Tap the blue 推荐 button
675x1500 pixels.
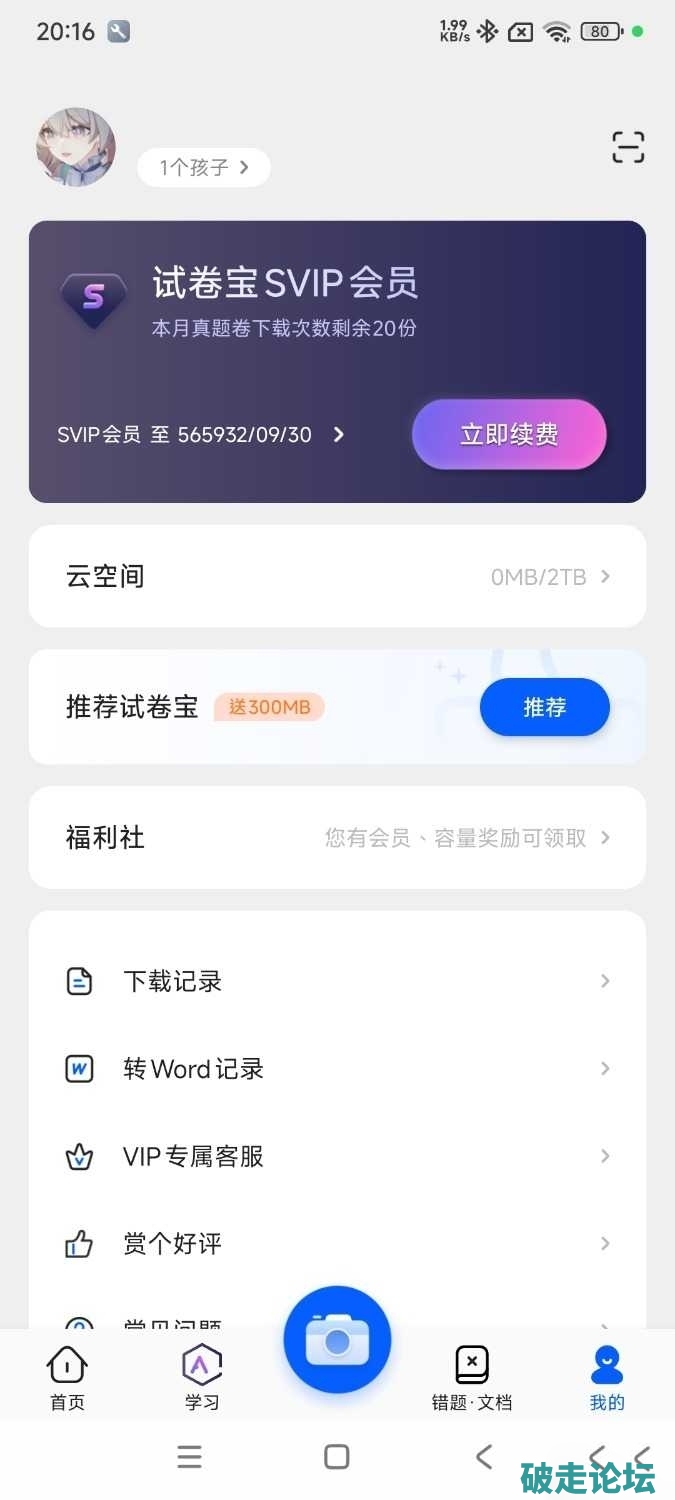pos(544,707)
